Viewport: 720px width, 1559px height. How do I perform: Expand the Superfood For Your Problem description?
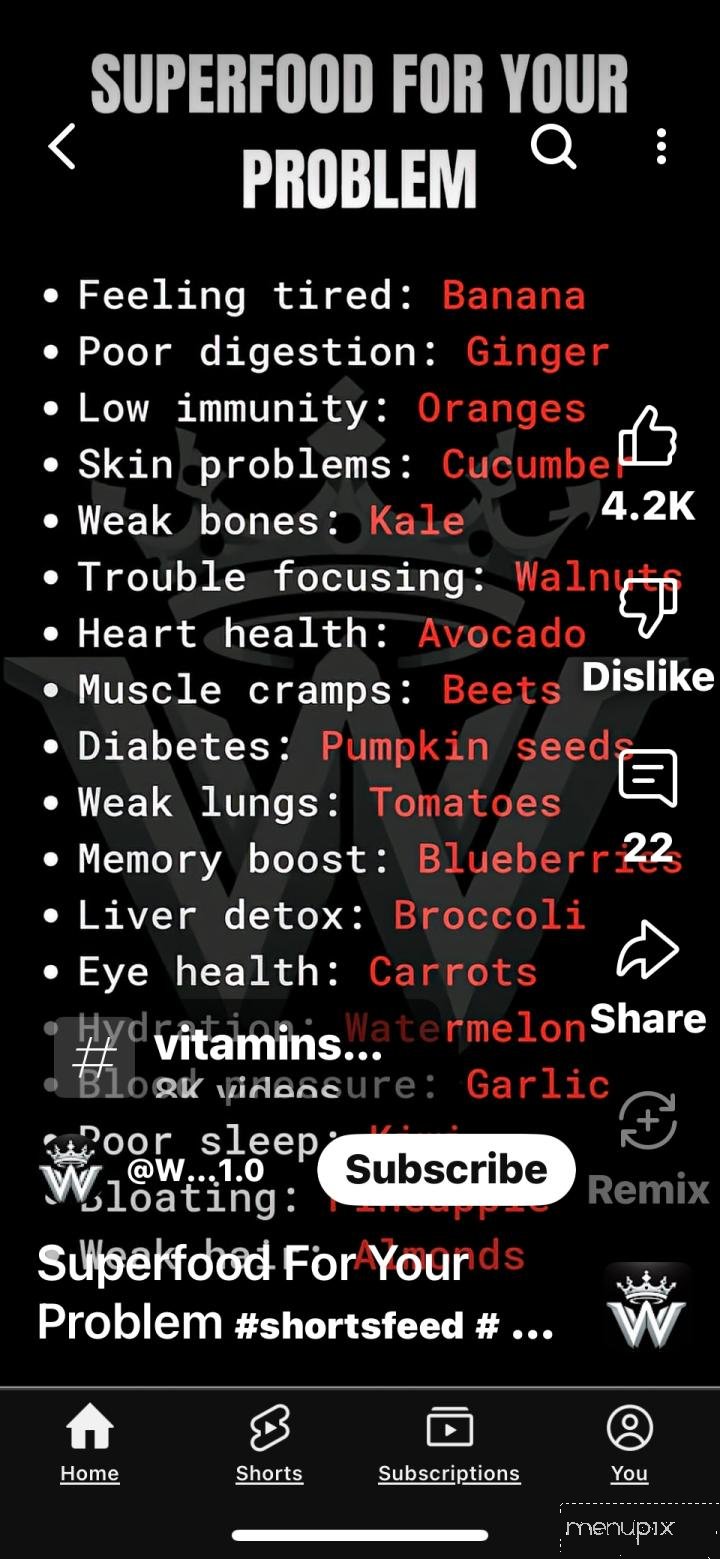[x=295, y=1295]
